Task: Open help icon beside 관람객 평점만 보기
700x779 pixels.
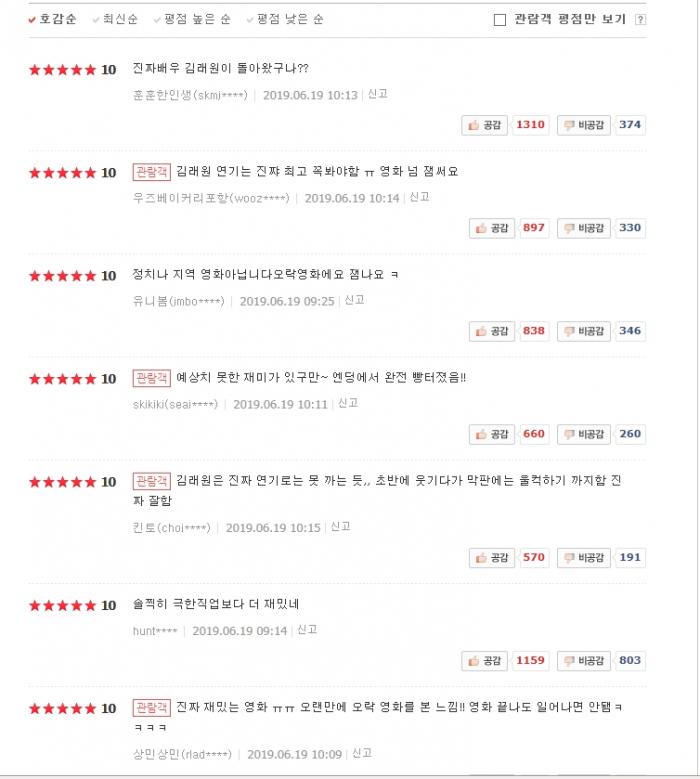Action: 640,19
